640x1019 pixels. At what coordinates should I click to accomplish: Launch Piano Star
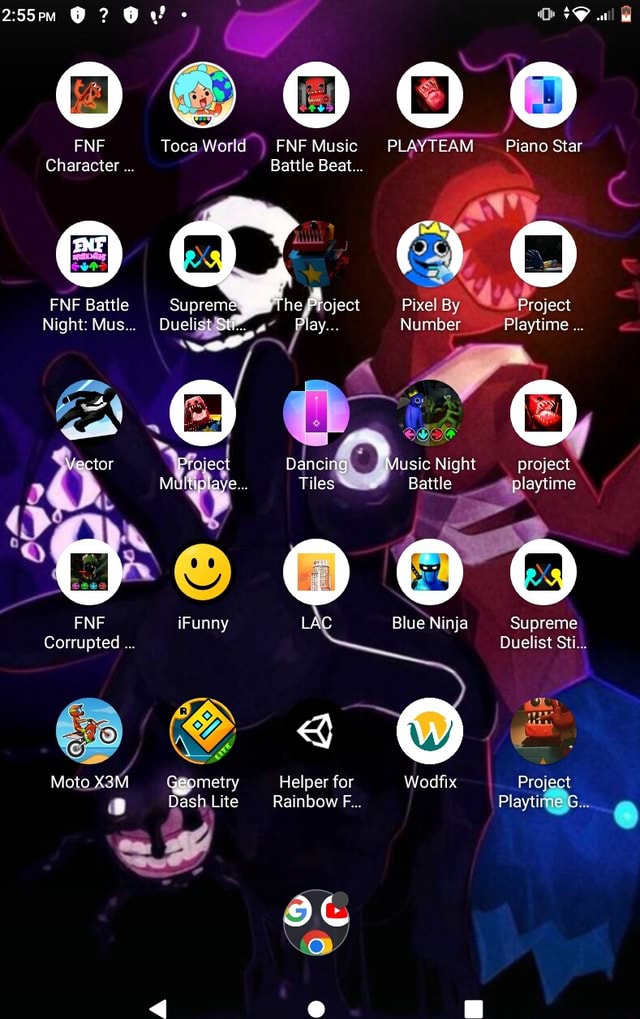tap(543, 96)
